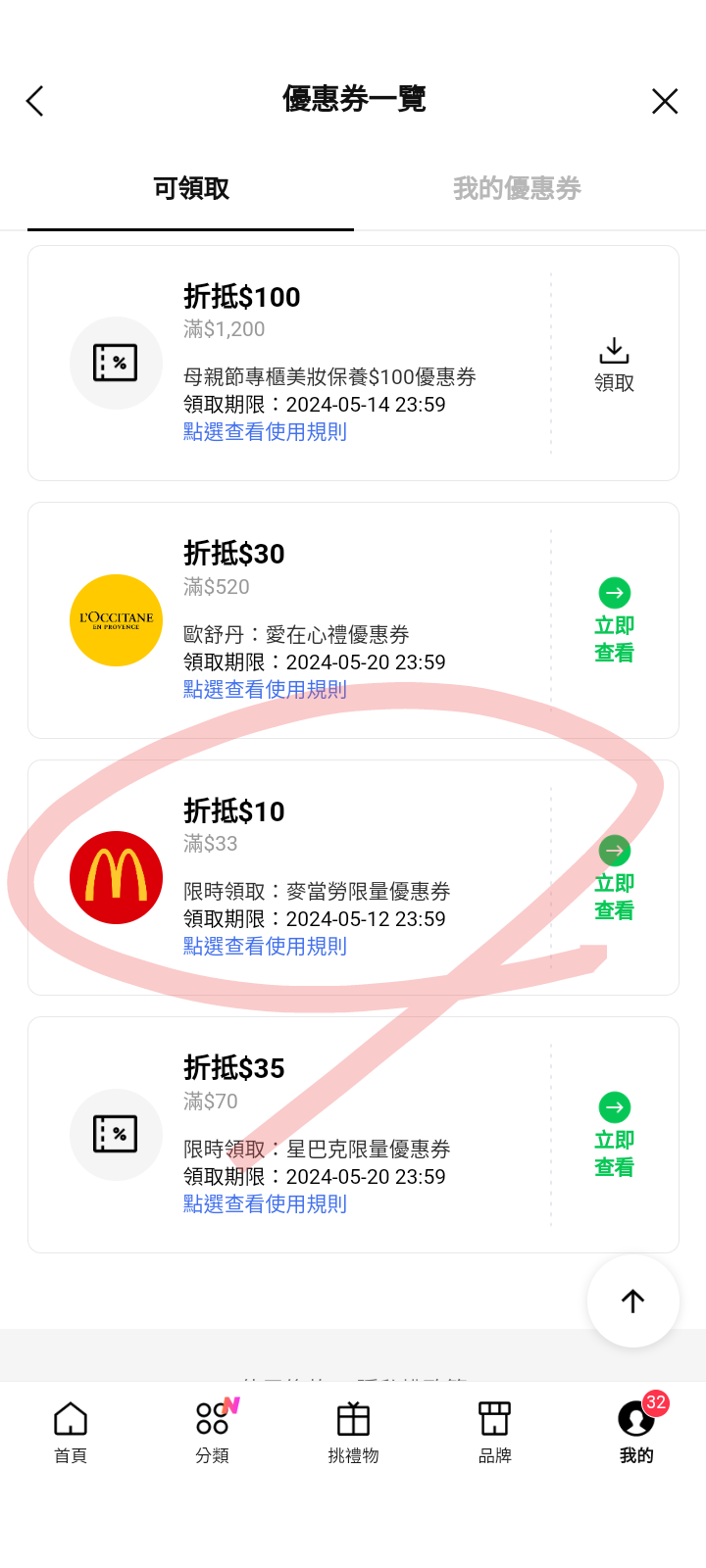Open the 分類 tab

(212, 1432)
